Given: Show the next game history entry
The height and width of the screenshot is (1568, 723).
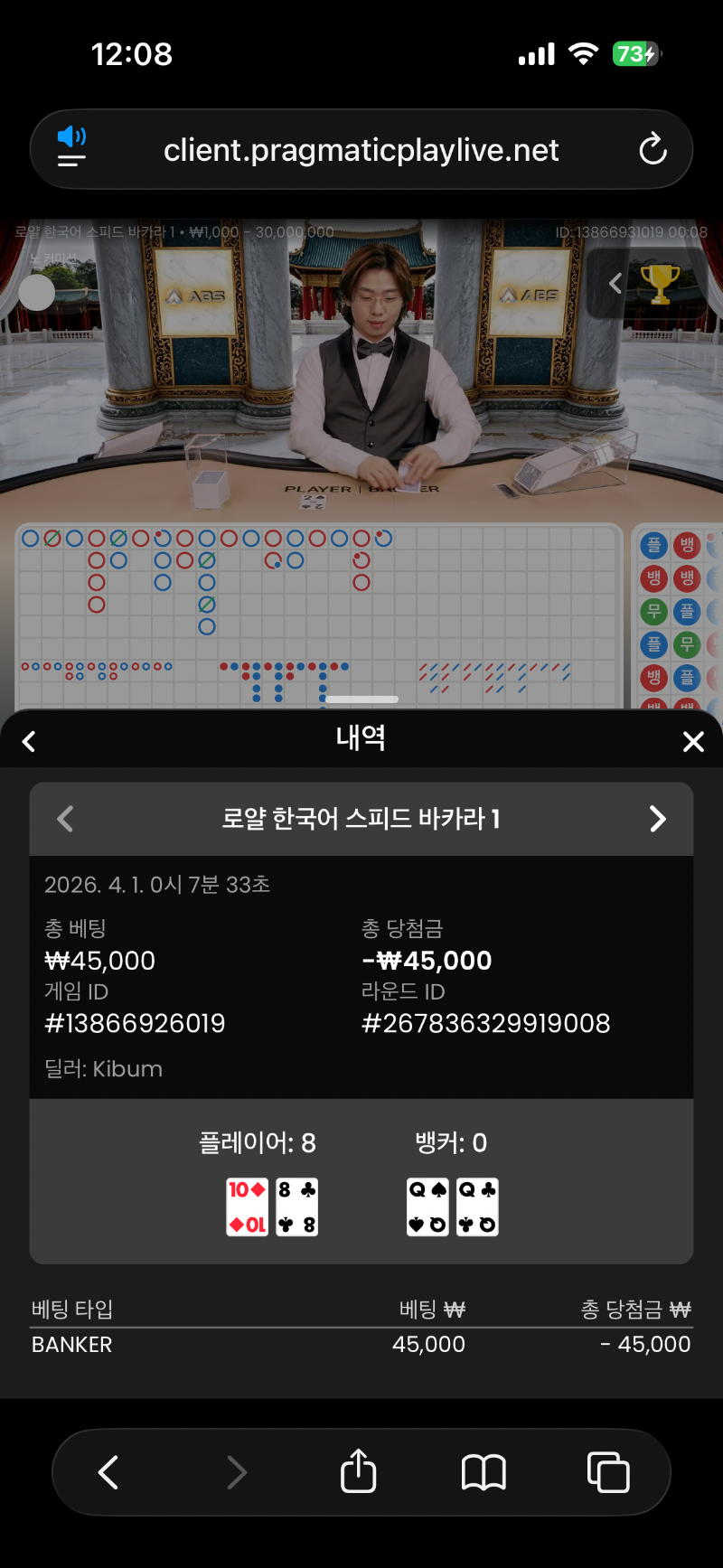Looking at the screenshot, I should tap(658, 819).
